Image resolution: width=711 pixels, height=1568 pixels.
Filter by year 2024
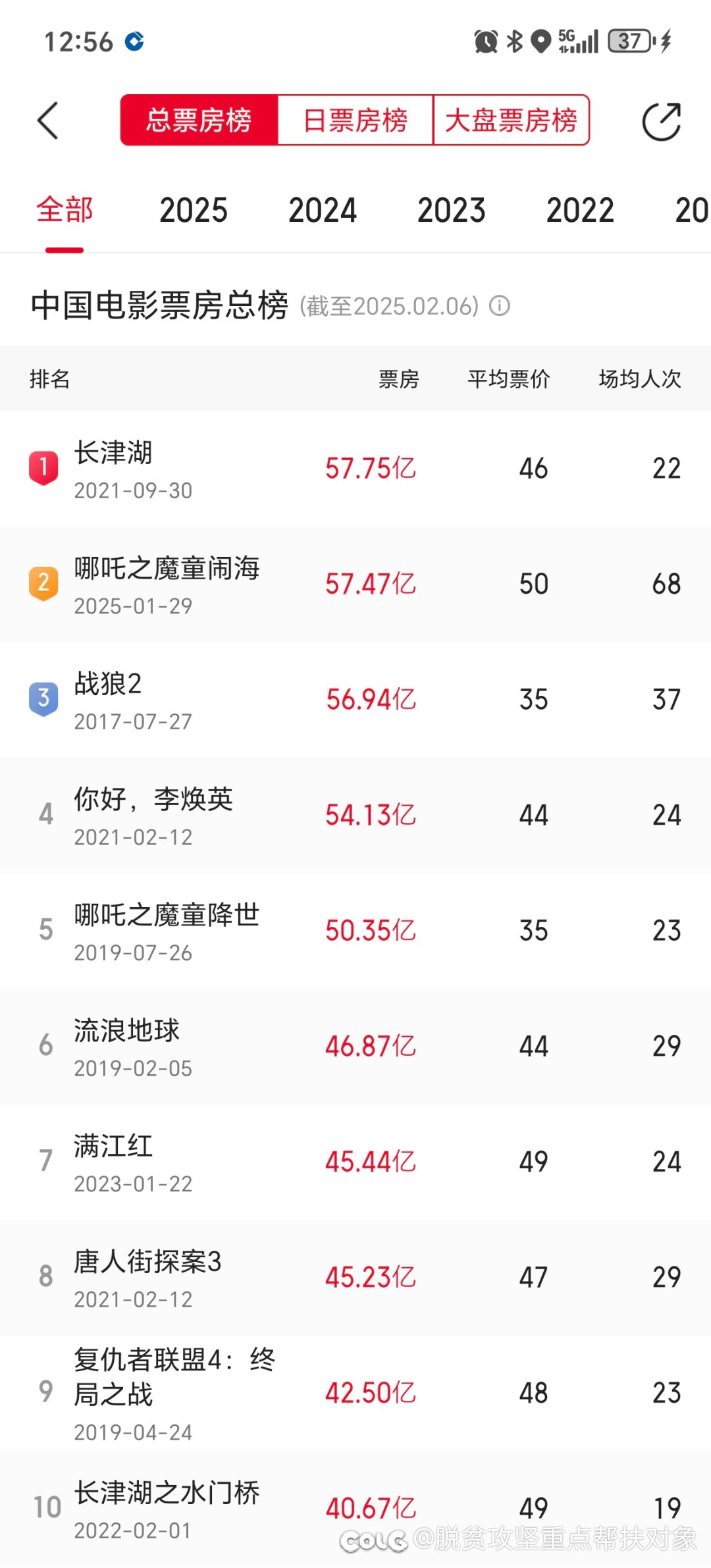(323, 211)
